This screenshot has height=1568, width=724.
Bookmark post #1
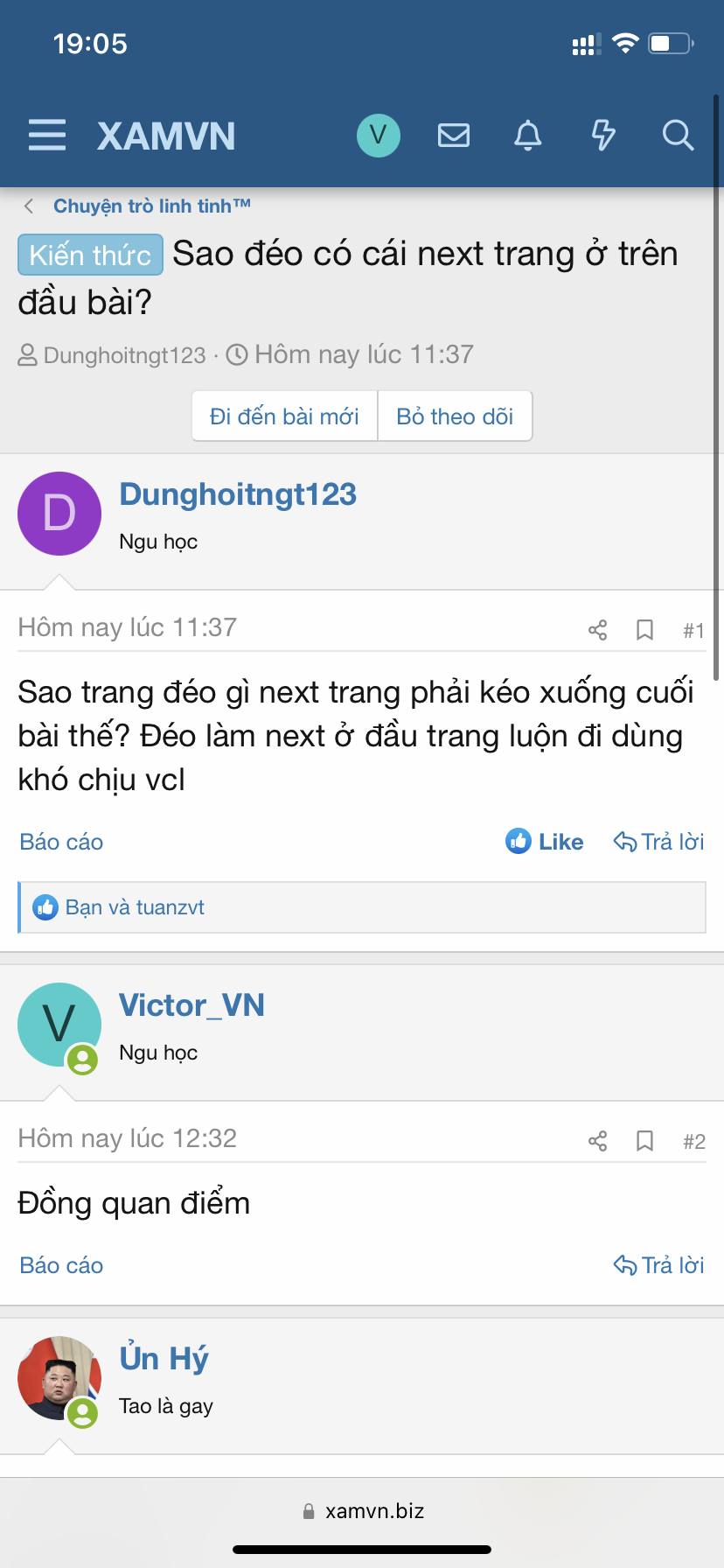645,629
